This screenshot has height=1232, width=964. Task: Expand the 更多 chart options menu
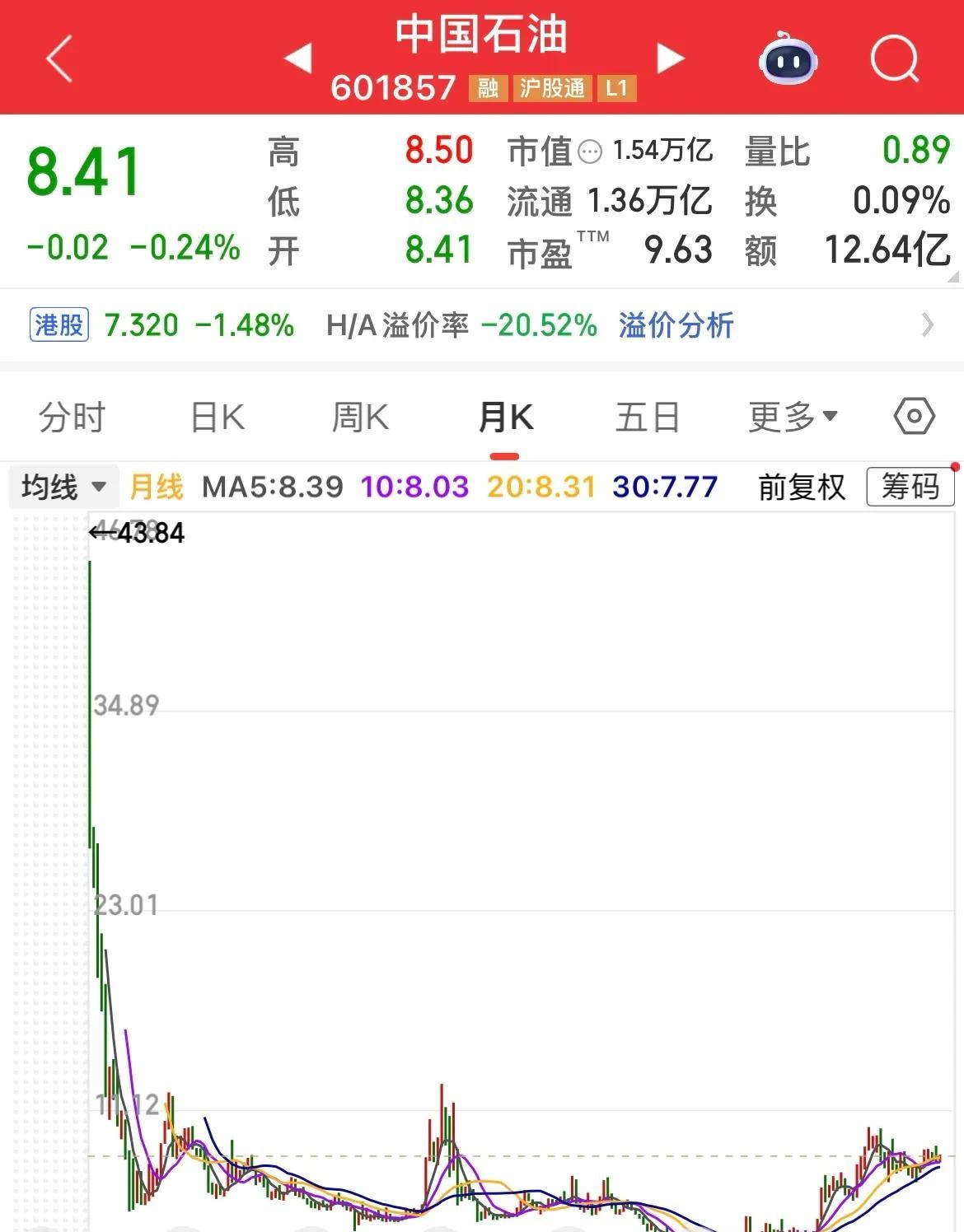(792, 417)
